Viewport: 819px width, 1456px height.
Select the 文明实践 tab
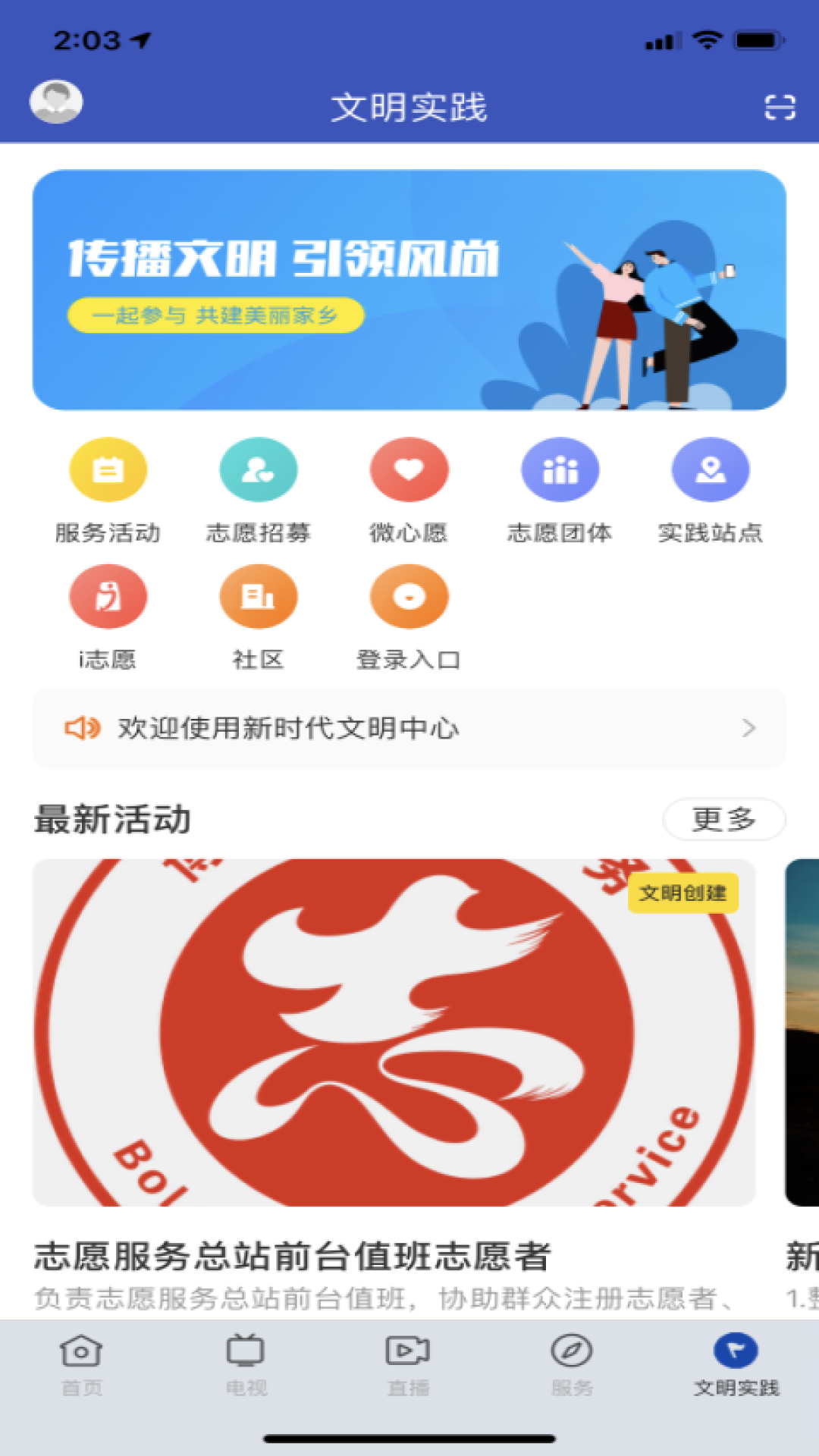click(x=736, y=1365)
